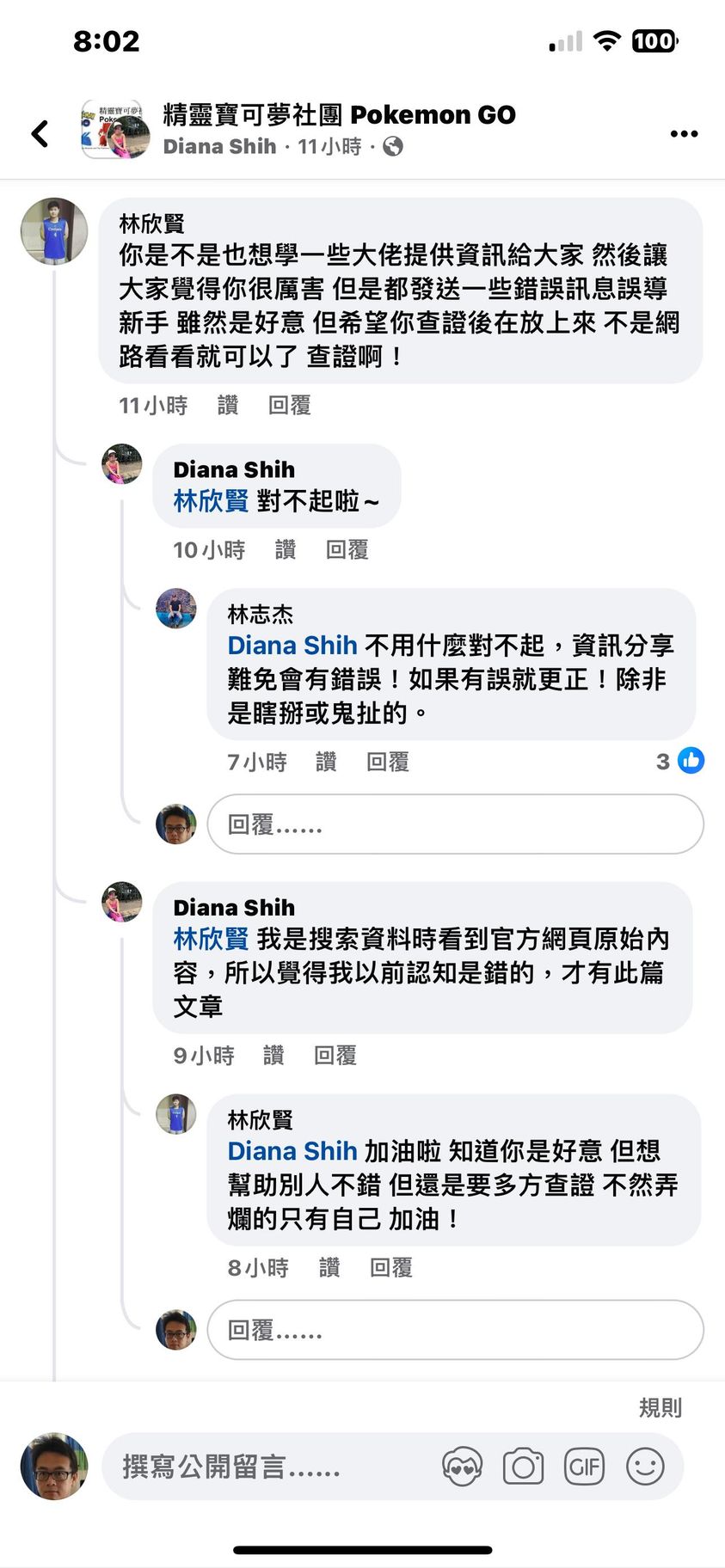This screenshot has width=725, height=1568.
Task: Like 林志杰's comment
Action: pos(326,763)
